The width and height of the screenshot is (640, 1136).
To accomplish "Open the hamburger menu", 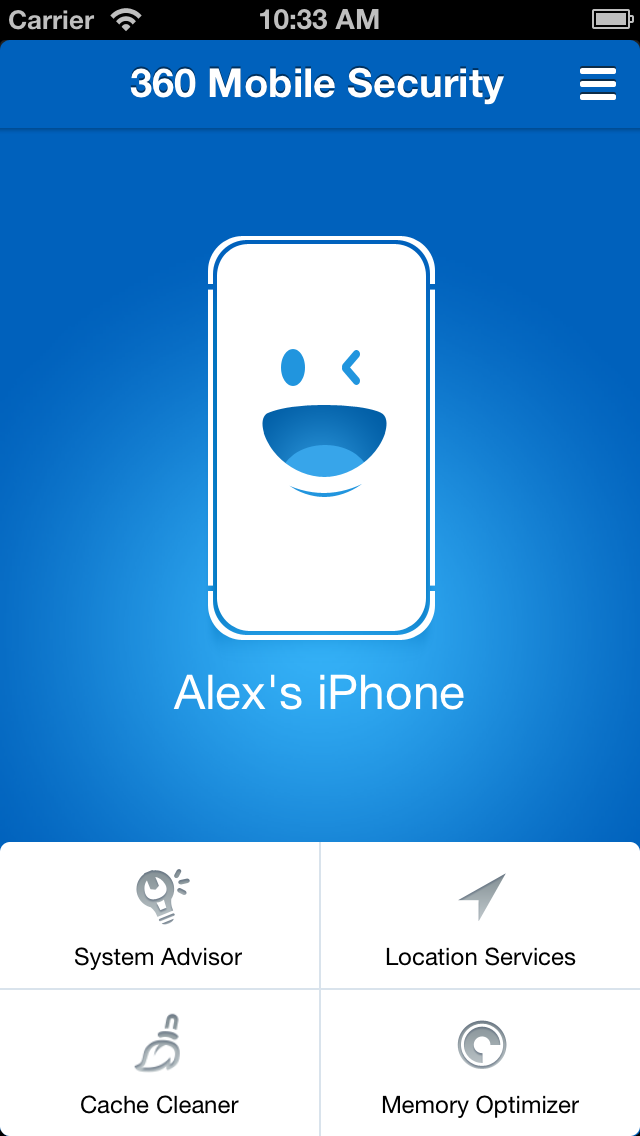I will (x=597, y=84).
